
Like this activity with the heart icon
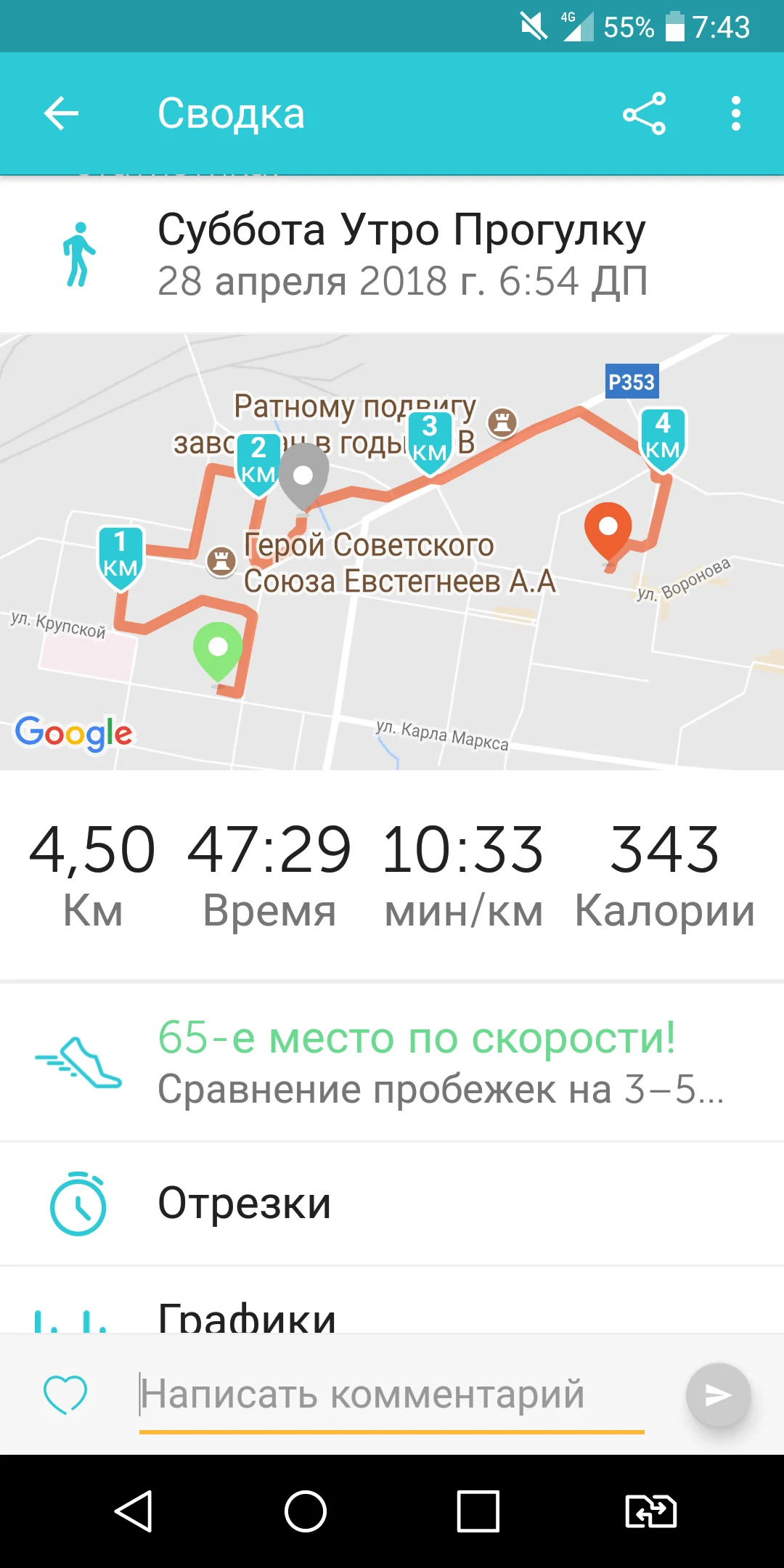pyautogui.click(x=65, y=1394)
